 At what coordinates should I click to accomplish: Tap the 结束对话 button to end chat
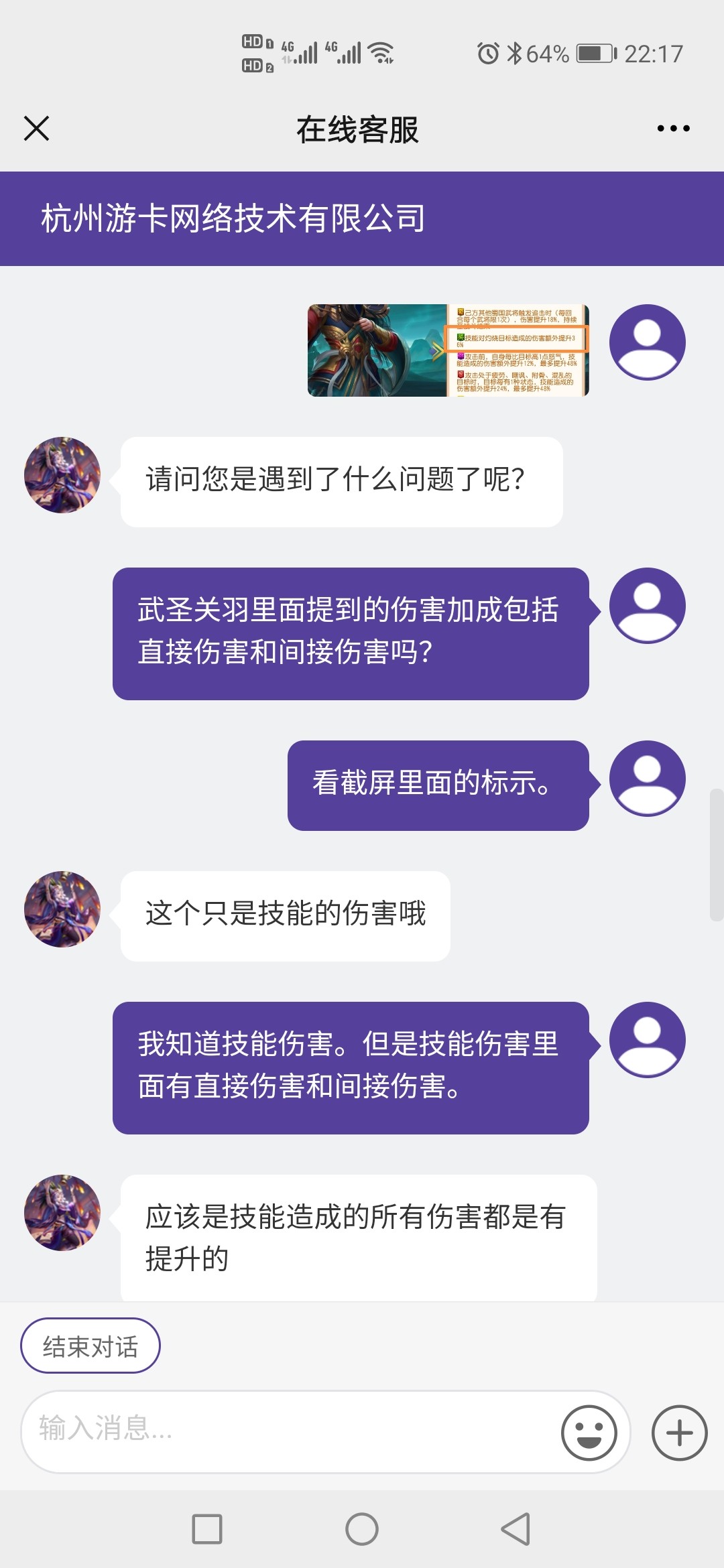point(90,1346)
